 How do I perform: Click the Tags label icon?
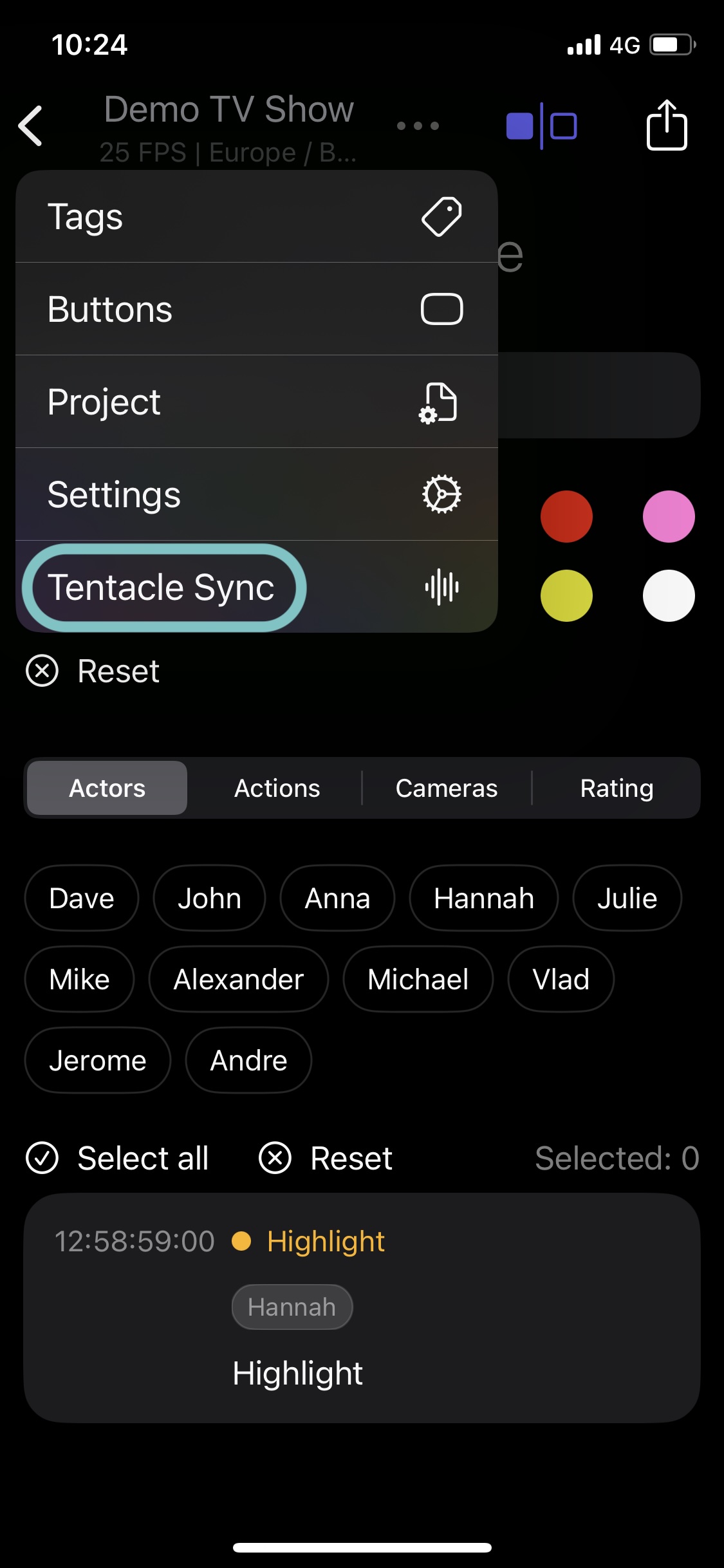(442, 216)
